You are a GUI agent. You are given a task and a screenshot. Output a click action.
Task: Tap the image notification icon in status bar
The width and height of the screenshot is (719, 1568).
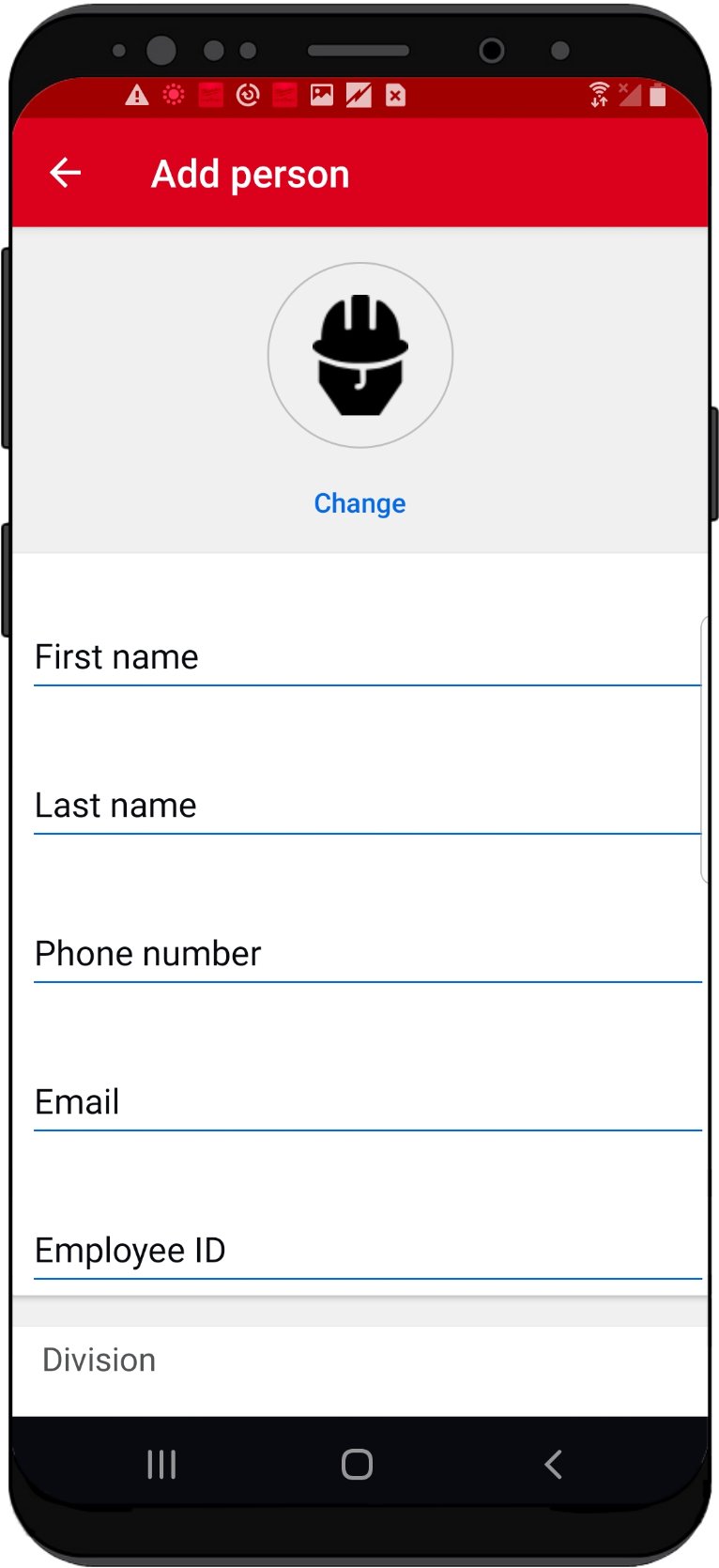click(x=321, y=95)
